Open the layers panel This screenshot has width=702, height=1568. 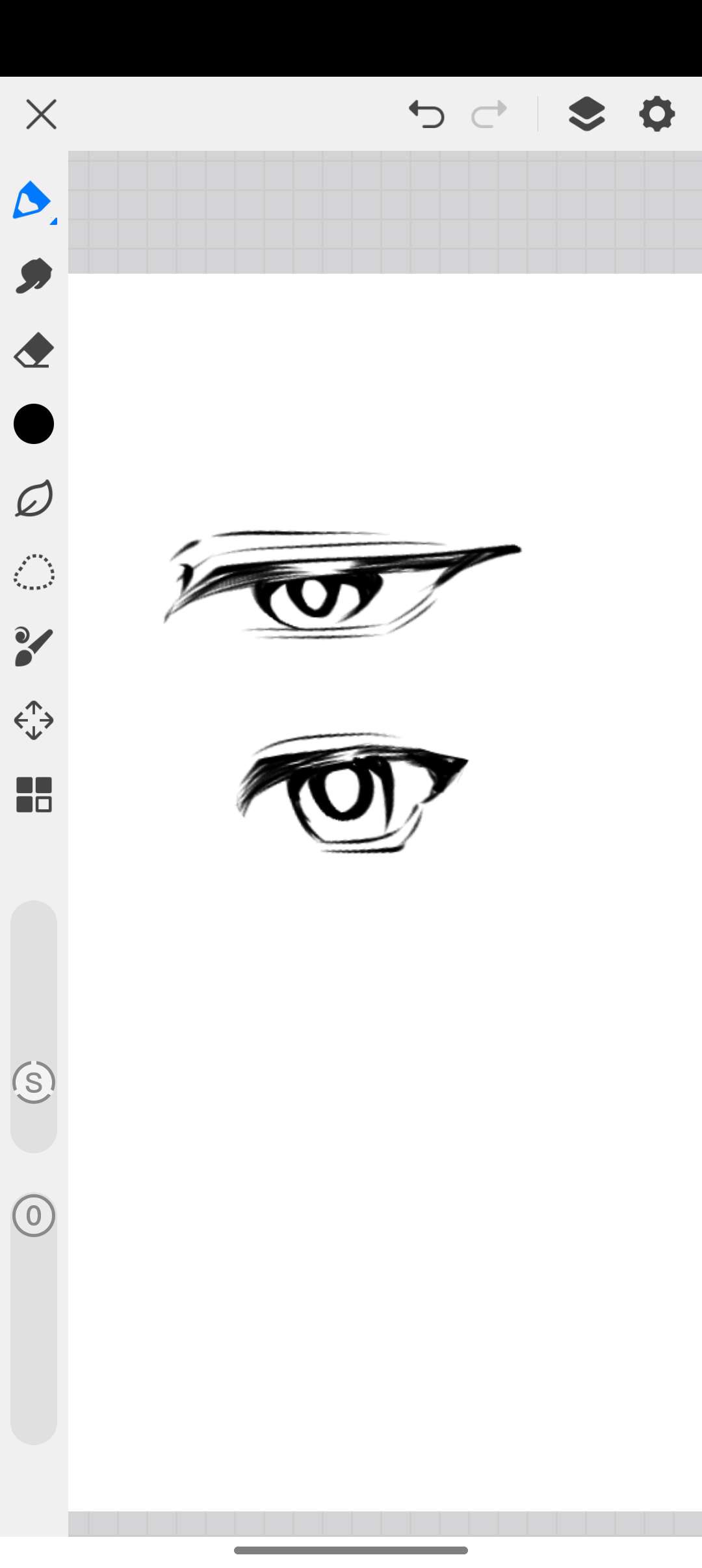click(x=586, y=114)
